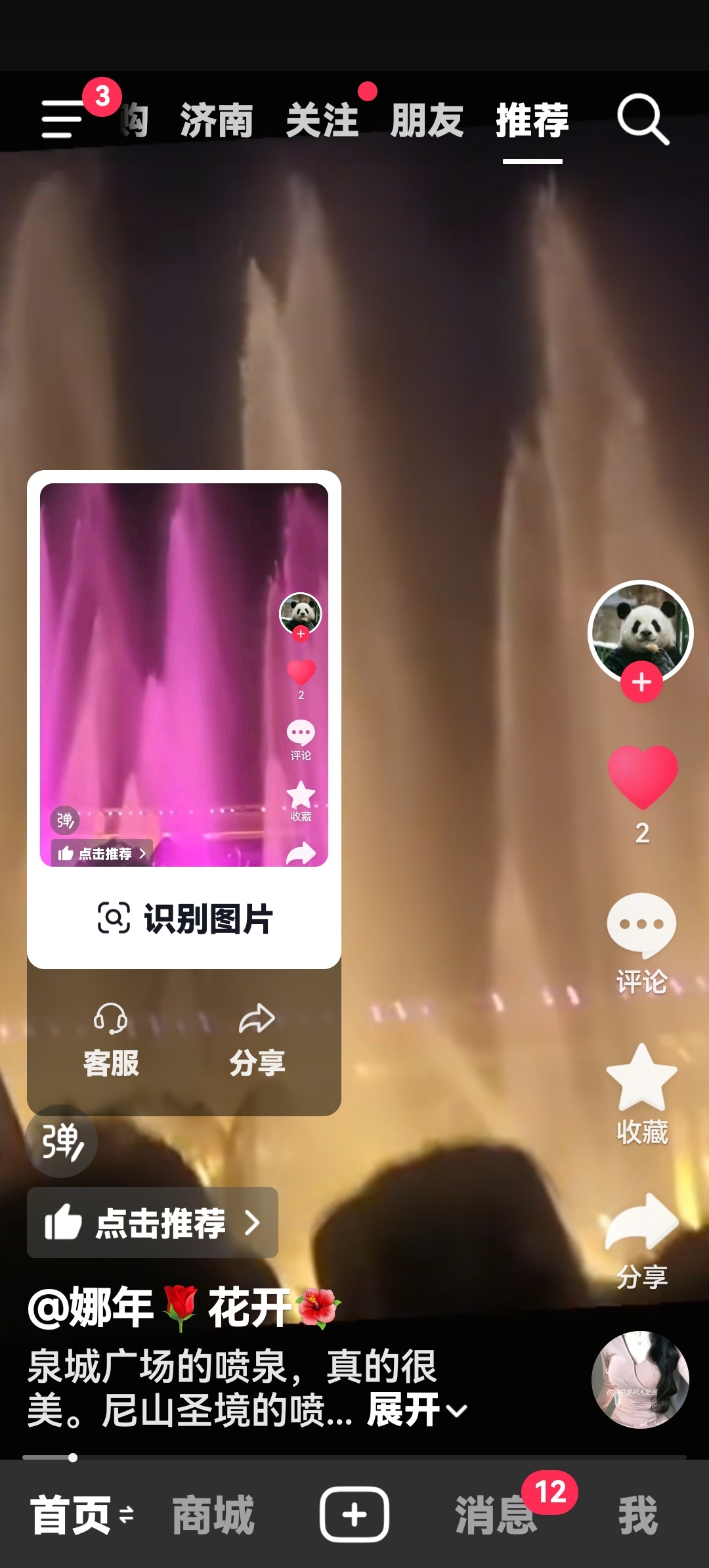Tap 识别图片 to identify image
Screen dimensions: 709x1568
pyautogui.click(x=184, y=918)
